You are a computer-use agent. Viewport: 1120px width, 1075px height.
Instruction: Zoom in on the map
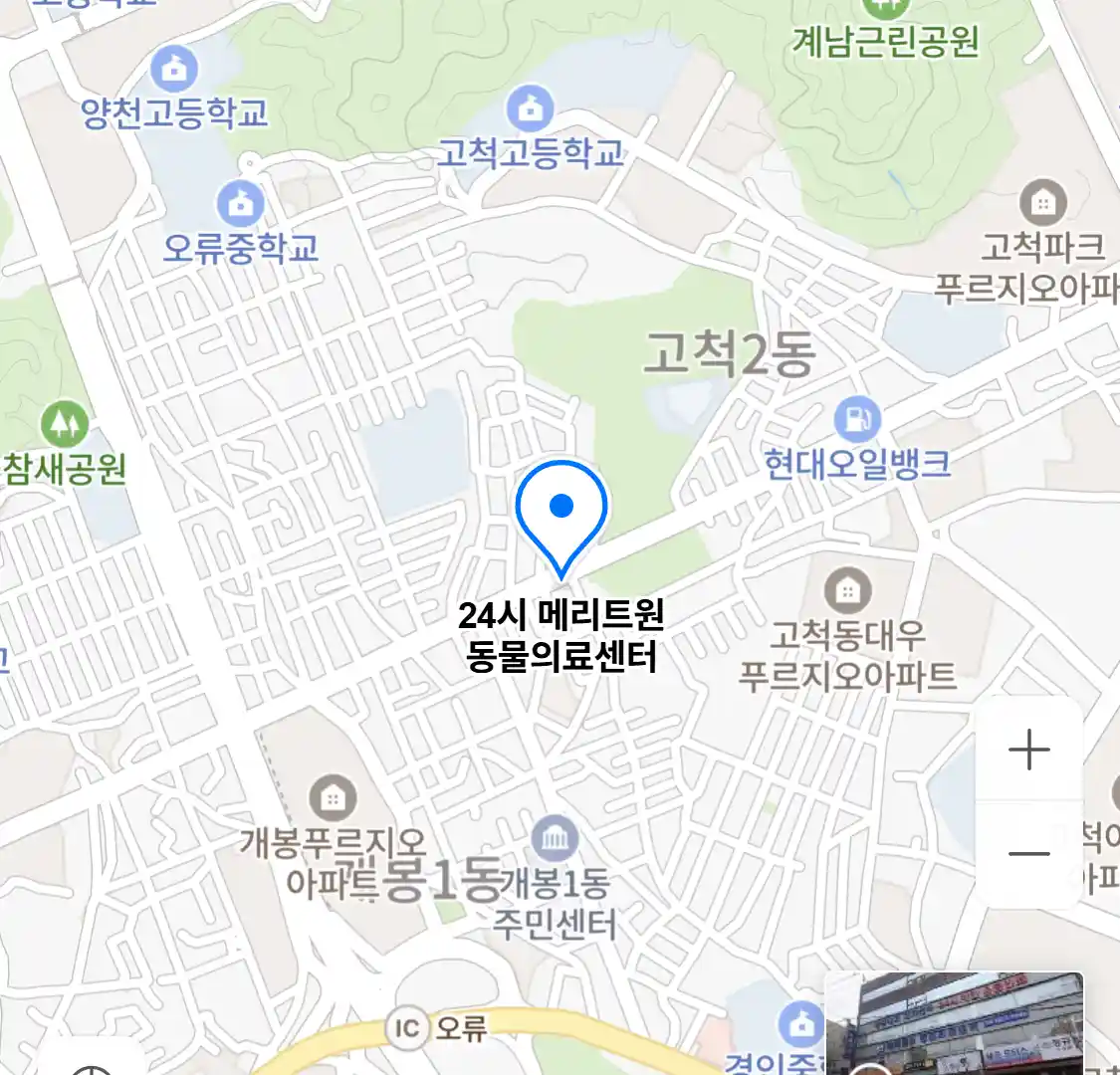click(1028, 751)
